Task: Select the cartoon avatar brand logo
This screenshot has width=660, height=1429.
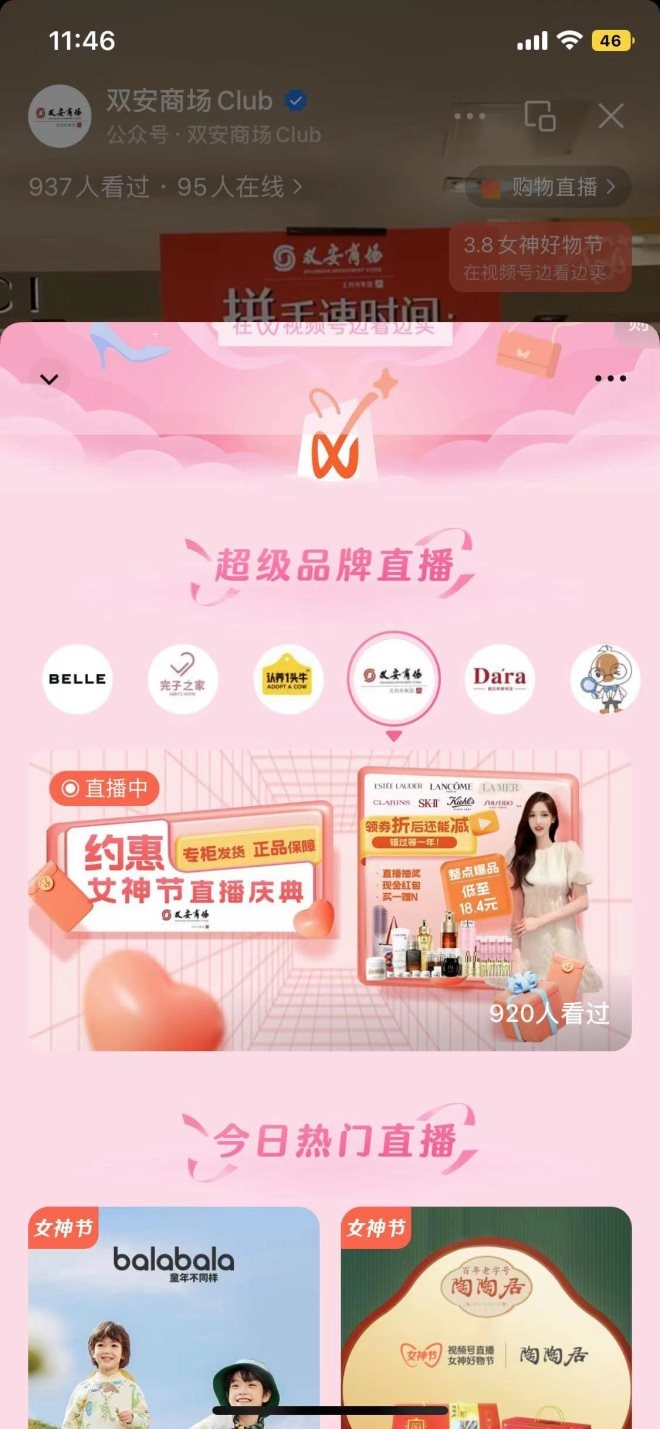Action: [604, 679]
